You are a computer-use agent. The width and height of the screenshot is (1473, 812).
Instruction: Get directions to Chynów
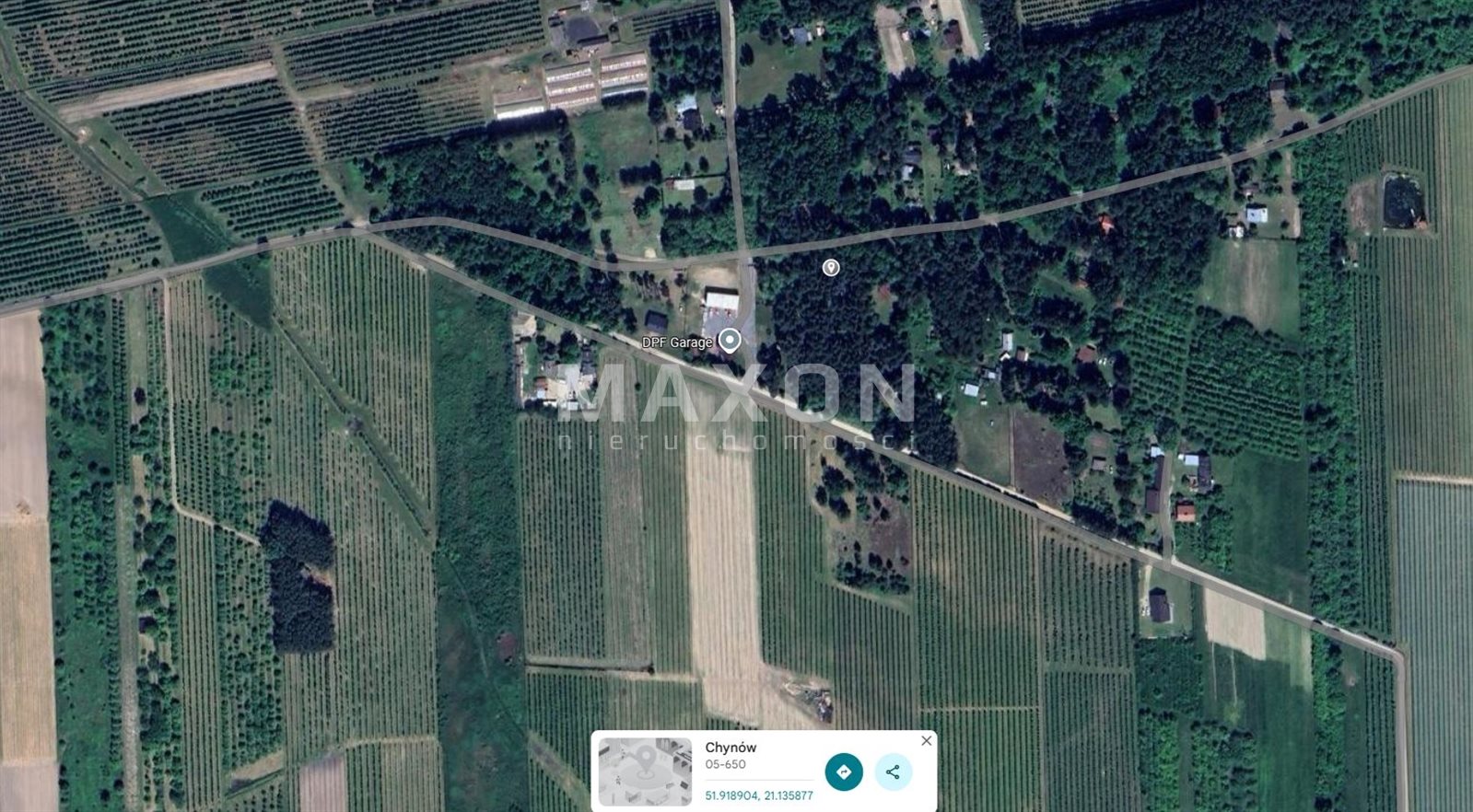click(843, 771)
